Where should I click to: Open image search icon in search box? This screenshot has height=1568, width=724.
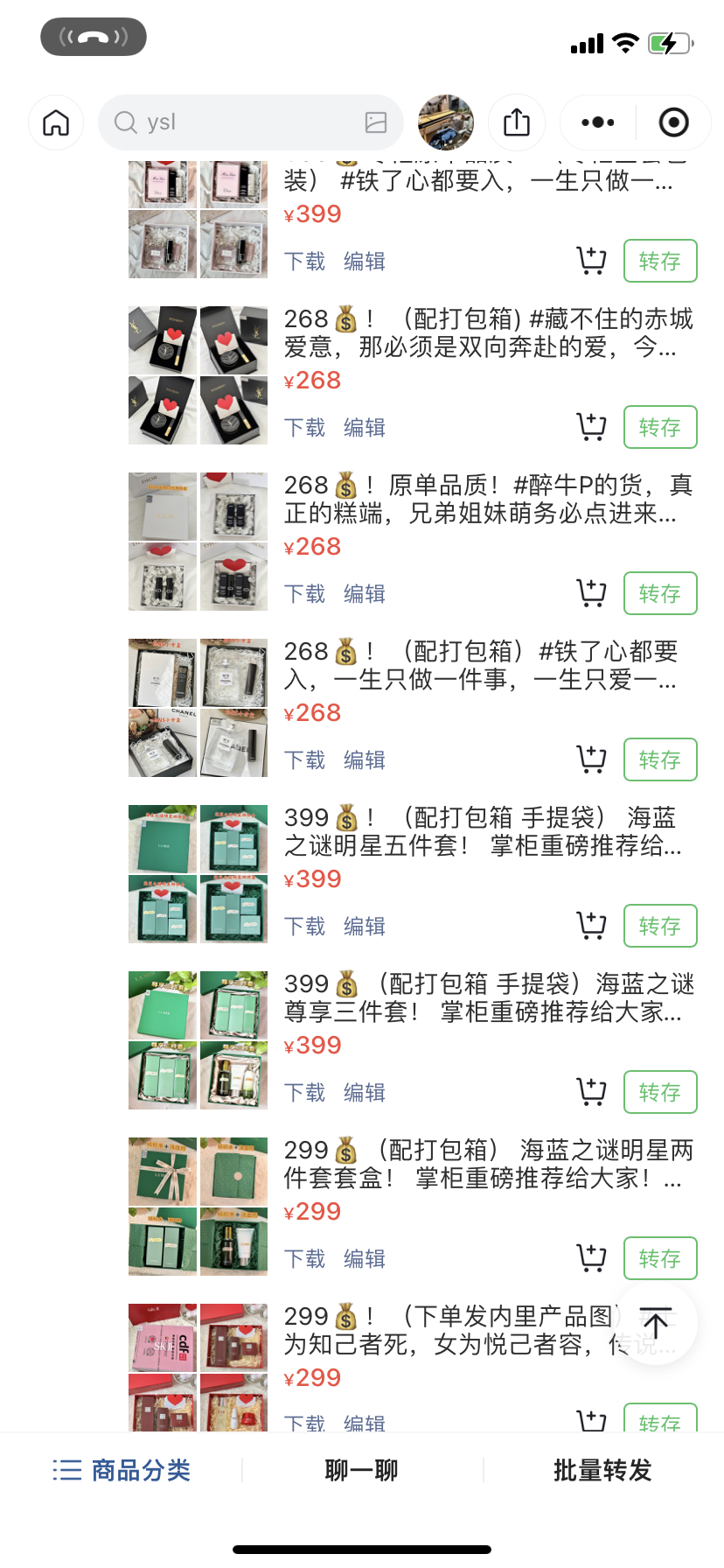click(x=376, y=122)
